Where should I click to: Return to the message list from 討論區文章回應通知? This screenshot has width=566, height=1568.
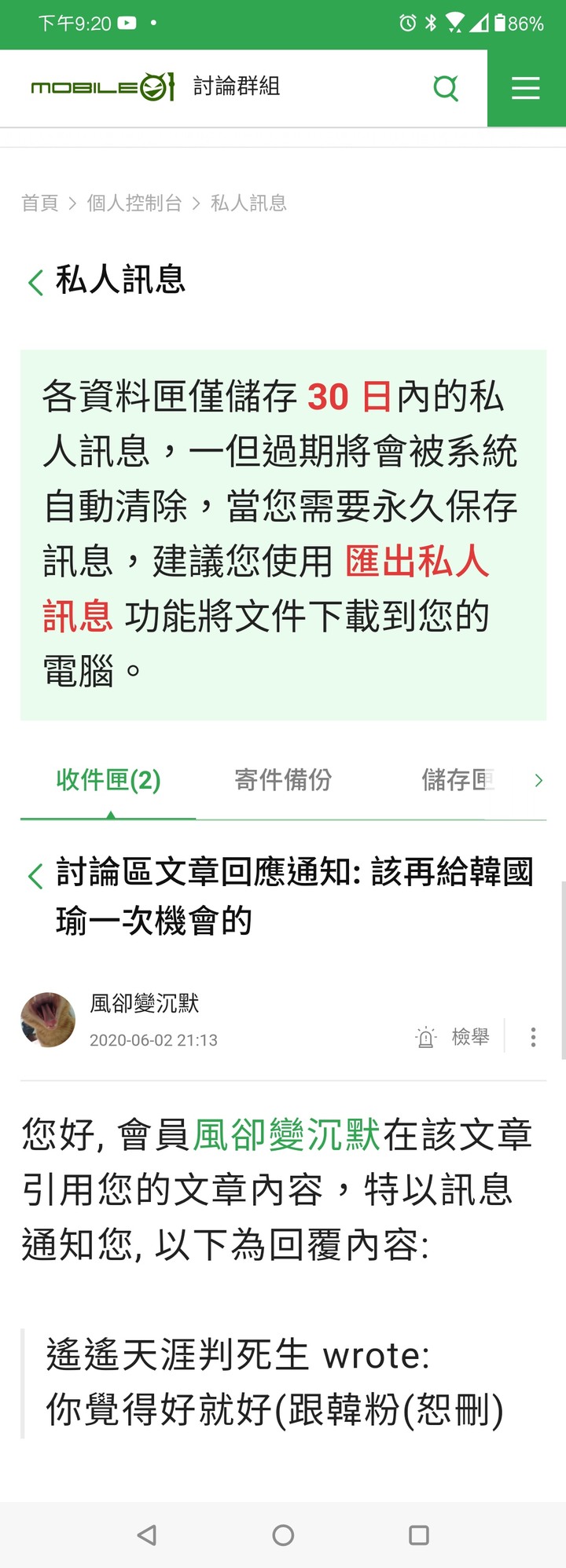(35, 876)
